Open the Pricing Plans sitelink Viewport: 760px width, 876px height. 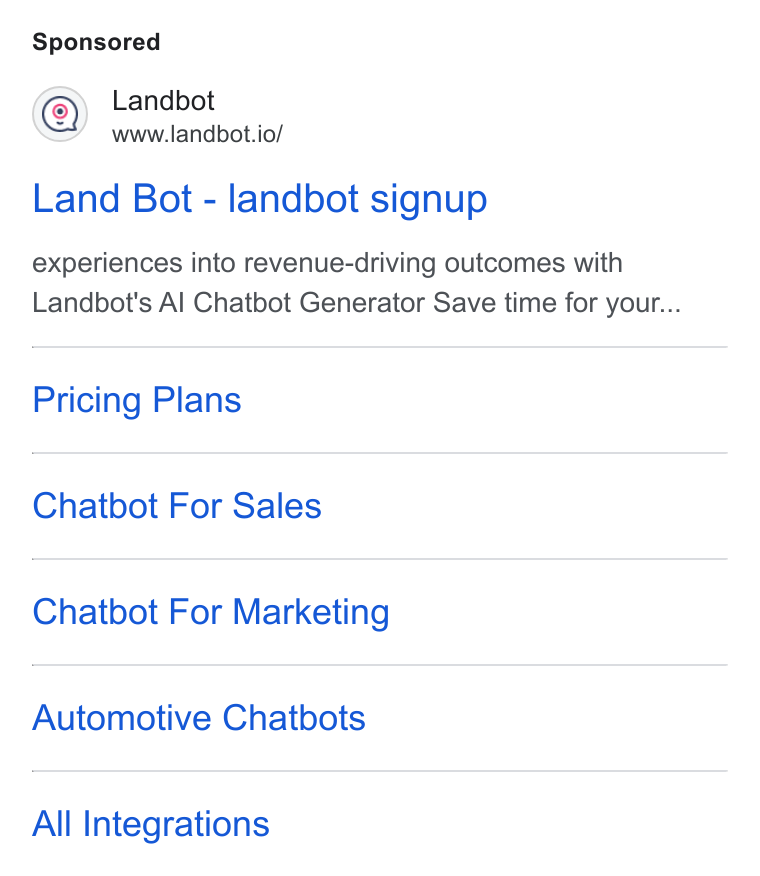[137, 400]
